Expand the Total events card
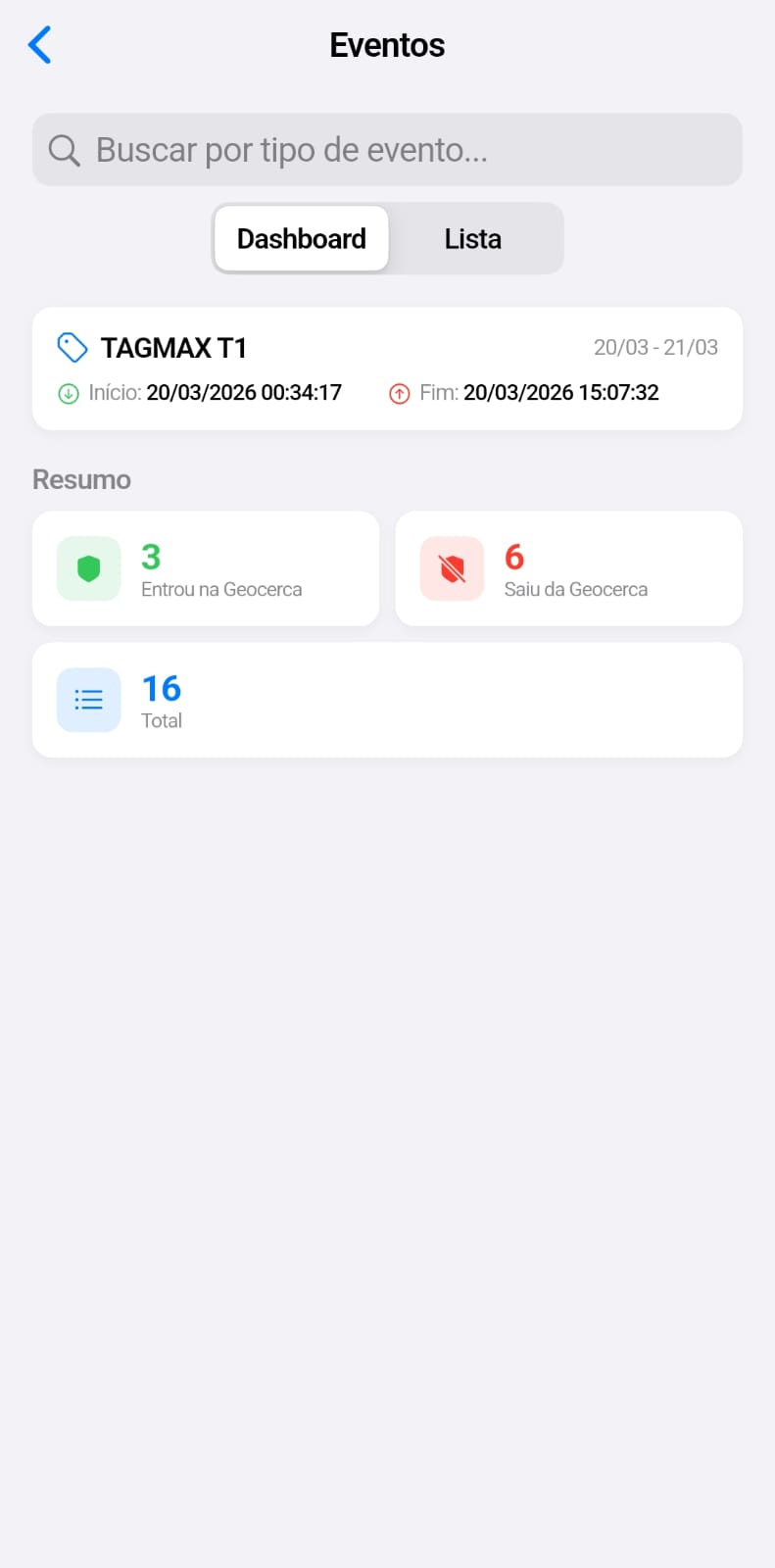The image size is (775, 1568). click(x=387, y=700)
